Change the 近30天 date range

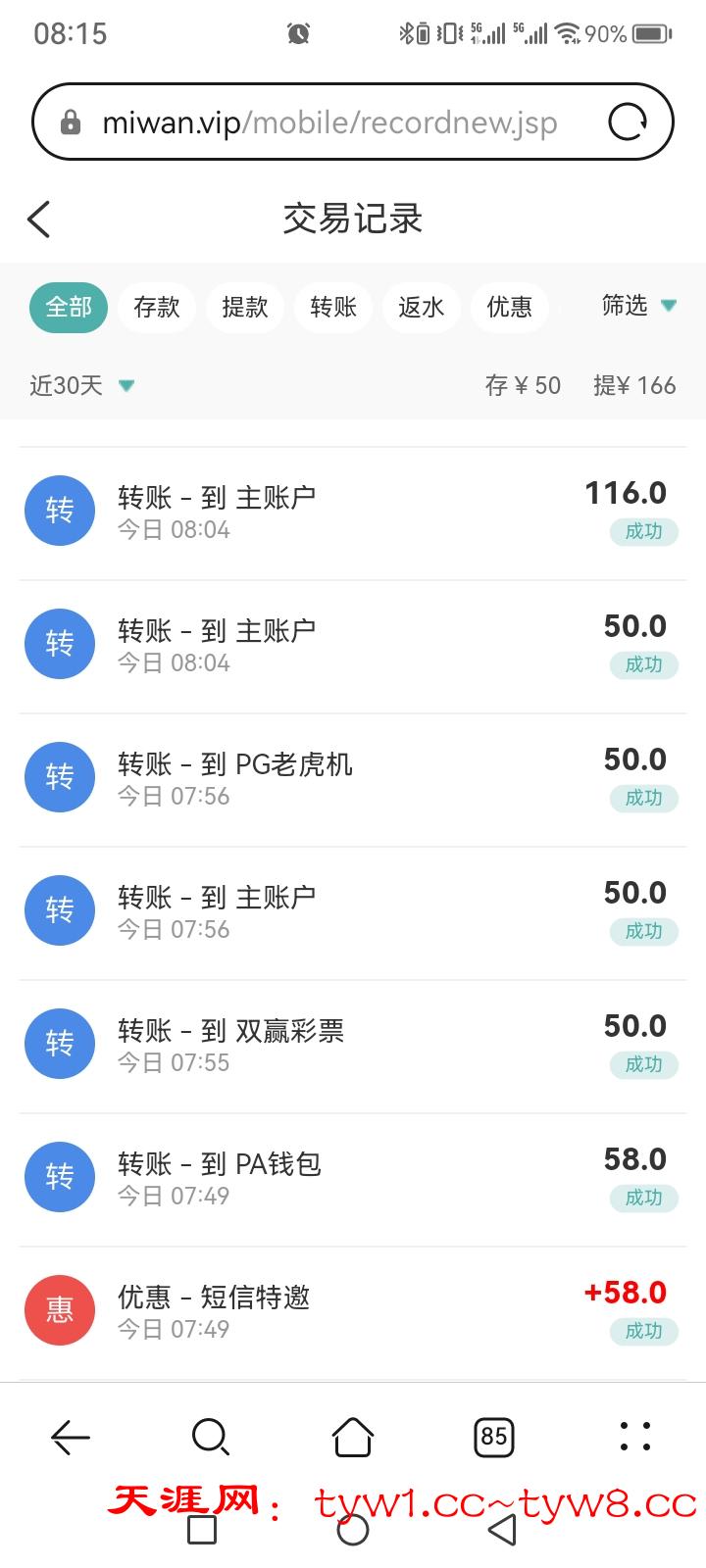tap(81, 385)
